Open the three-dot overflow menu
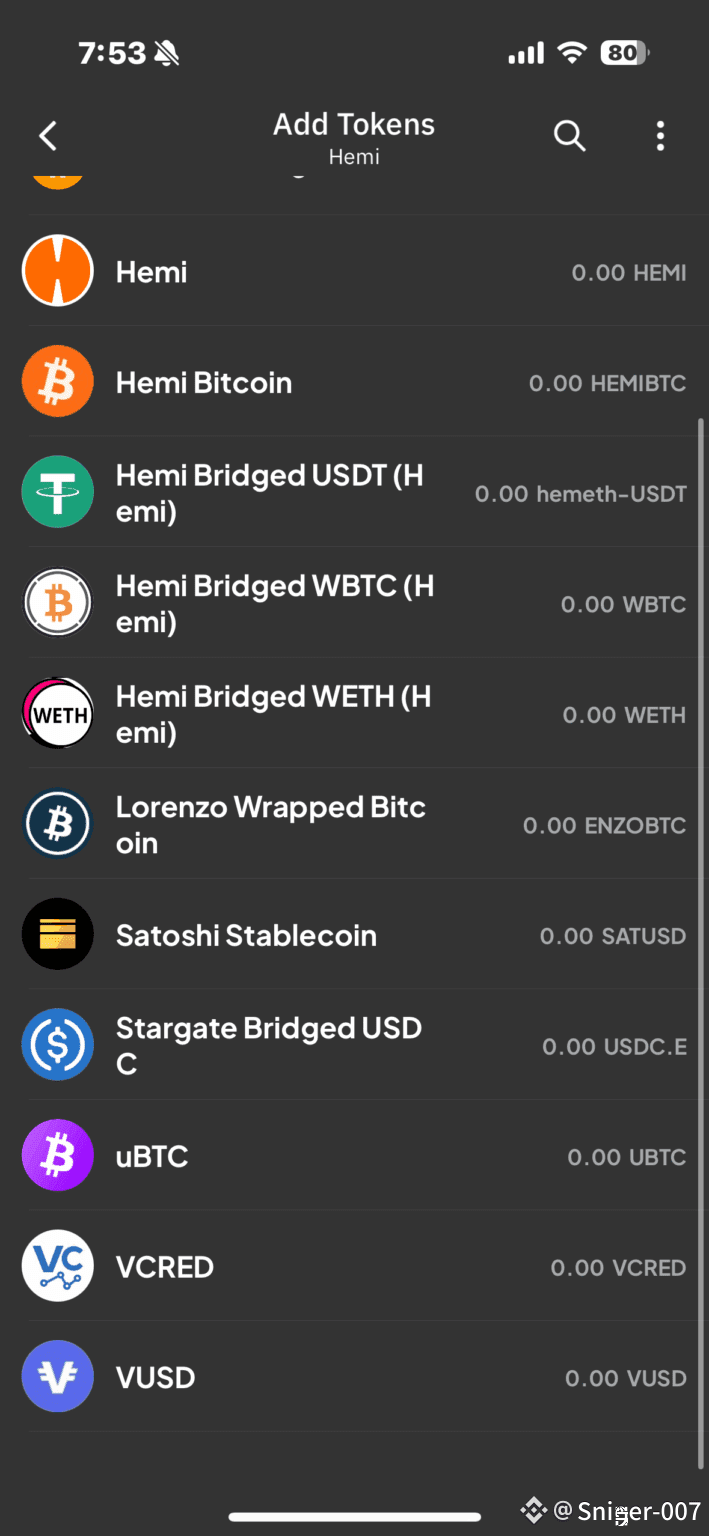The image size is (709, 1536). [660, 136]
